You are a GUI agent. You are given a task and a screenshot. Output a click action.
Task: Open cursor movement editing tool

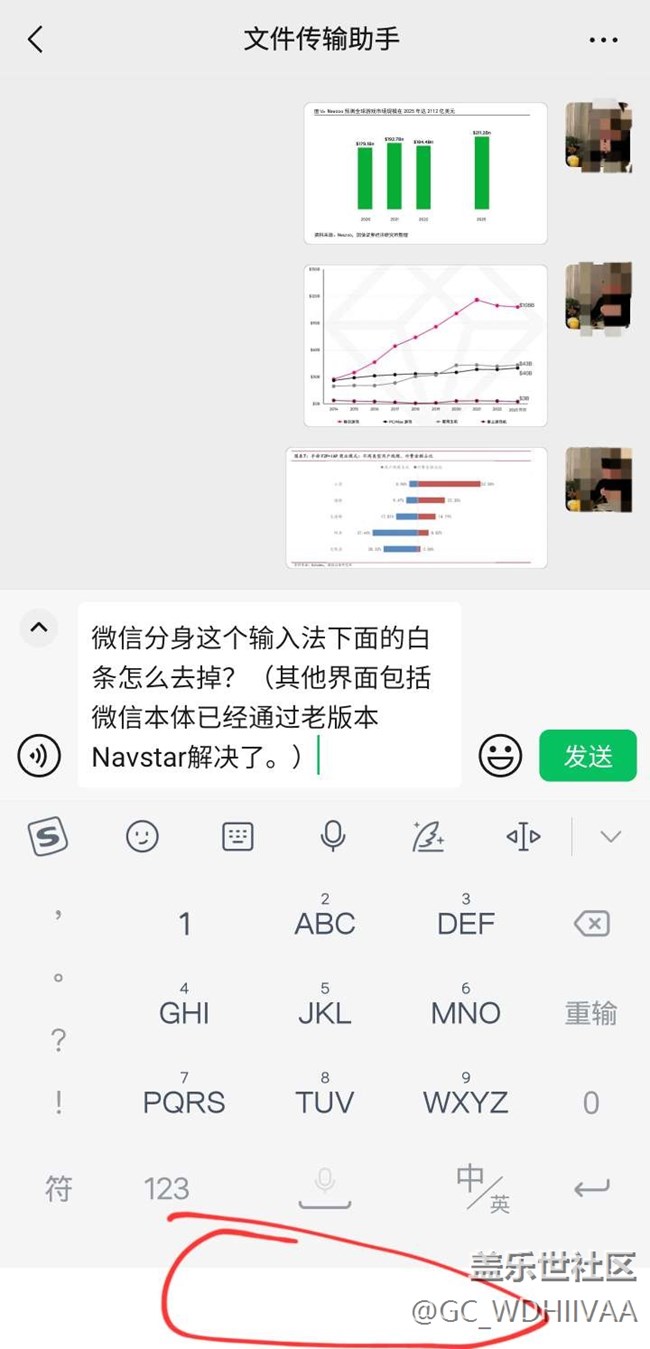coord(523,836)
